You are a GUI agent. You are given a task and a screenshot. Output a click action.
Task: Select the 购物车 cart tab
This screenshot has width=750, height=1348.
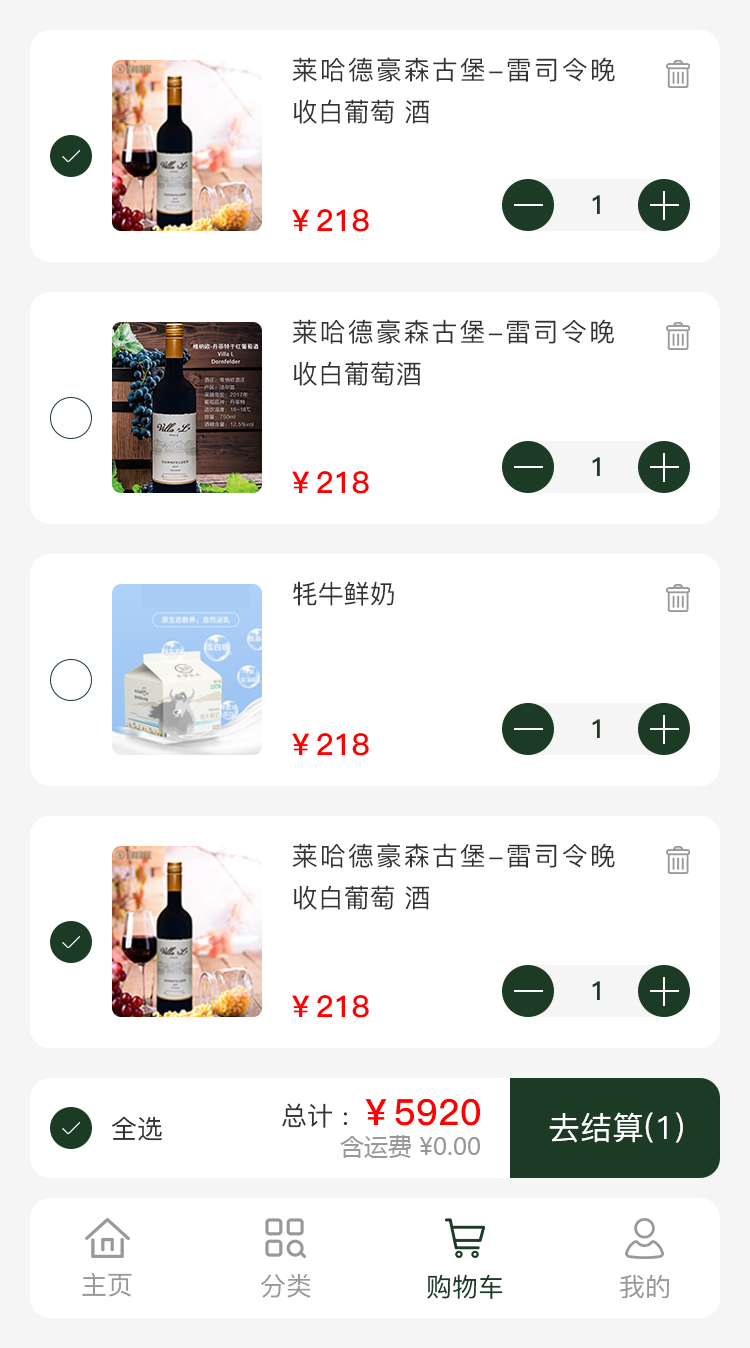[x=465, y=1258]
